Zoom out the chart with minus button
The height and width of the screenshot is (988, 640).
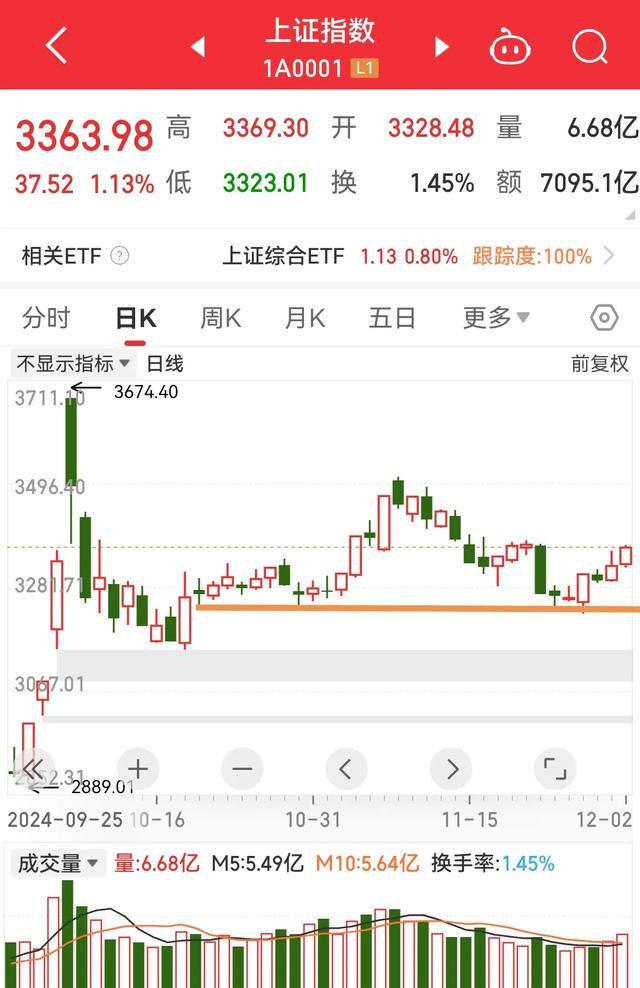tap(242, 769)
